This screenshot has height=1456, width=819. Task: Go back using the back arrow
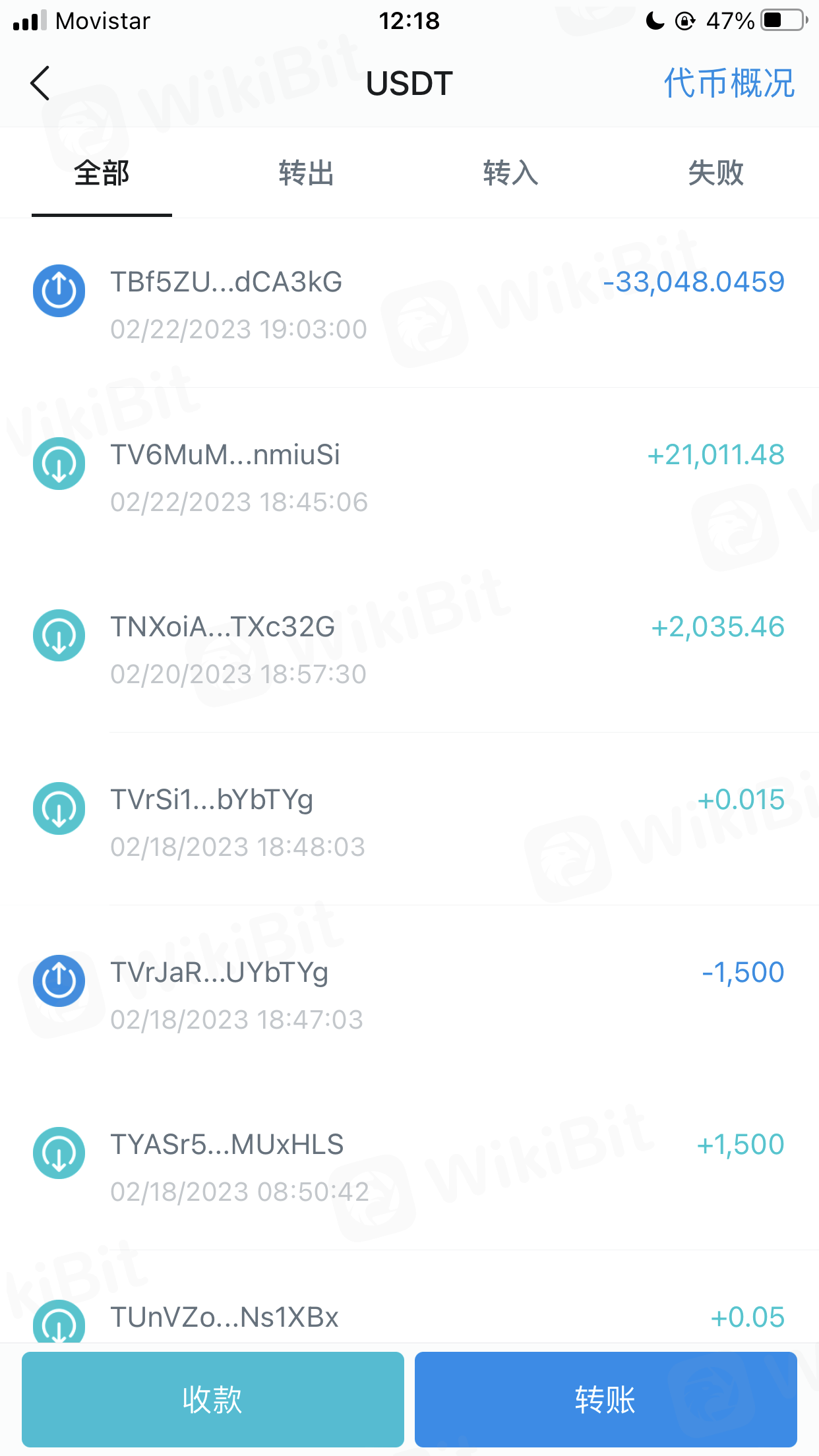[x=40, y=83]
